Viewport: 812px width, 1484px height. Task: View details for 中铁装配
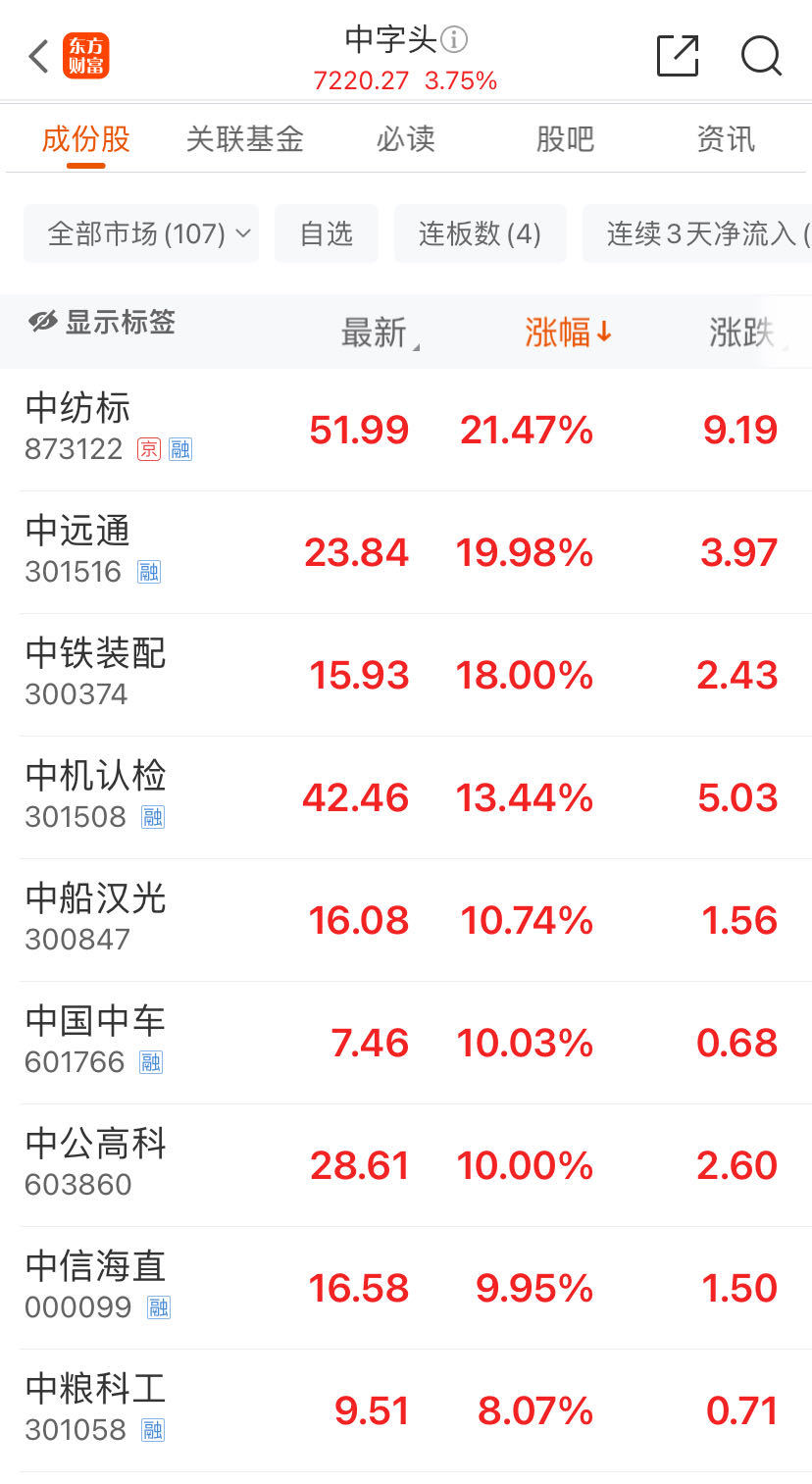[406, 675]
